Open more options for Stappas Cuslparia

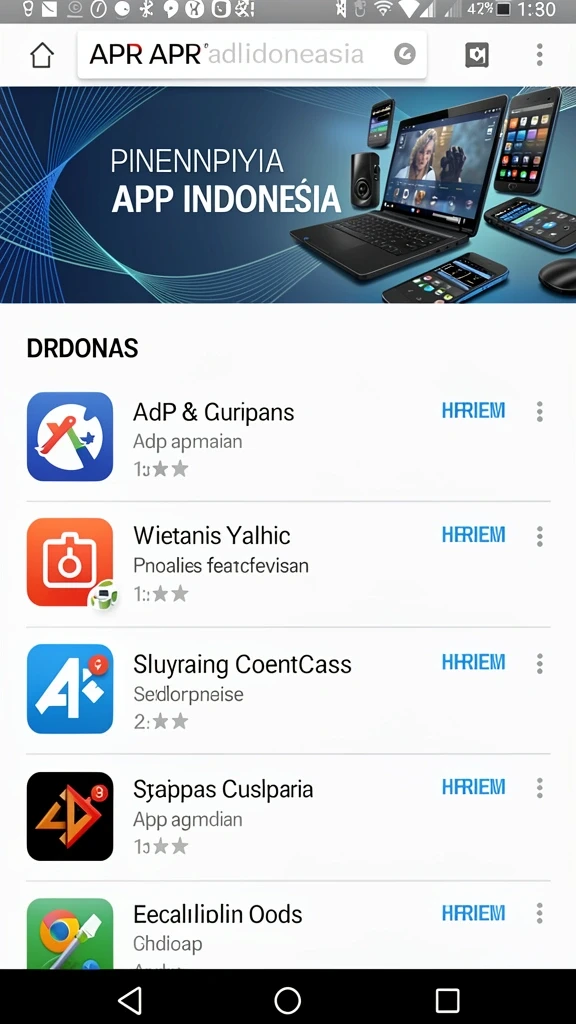point(539,789)
